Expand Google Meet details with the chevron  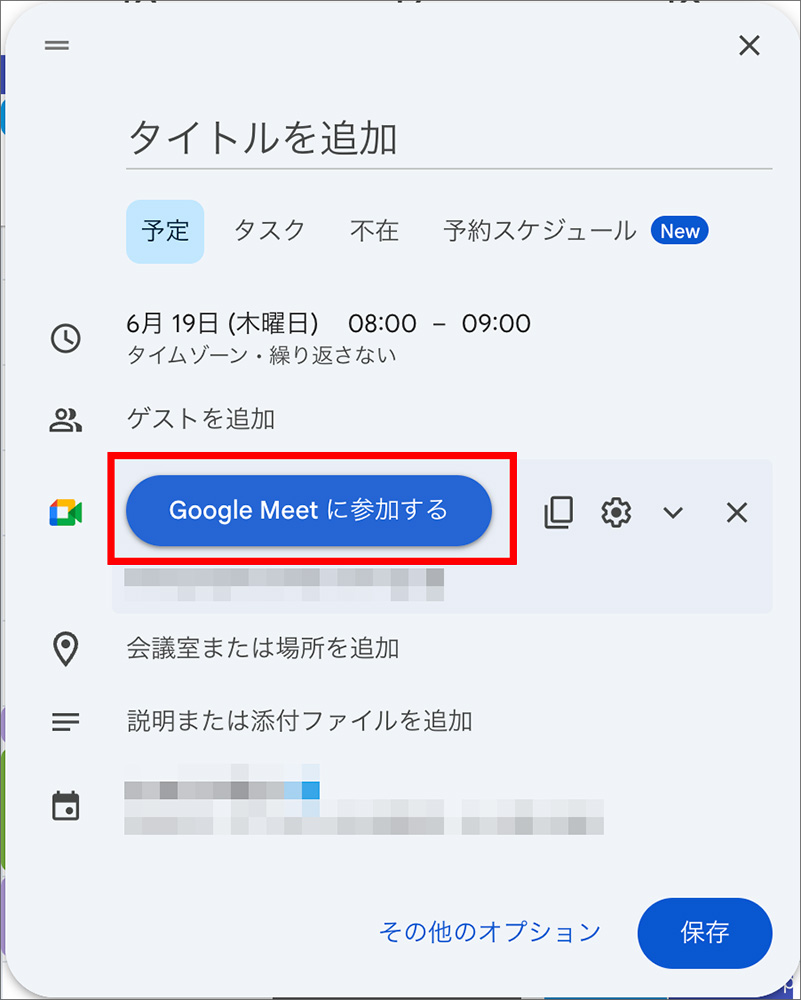point(672,511)
